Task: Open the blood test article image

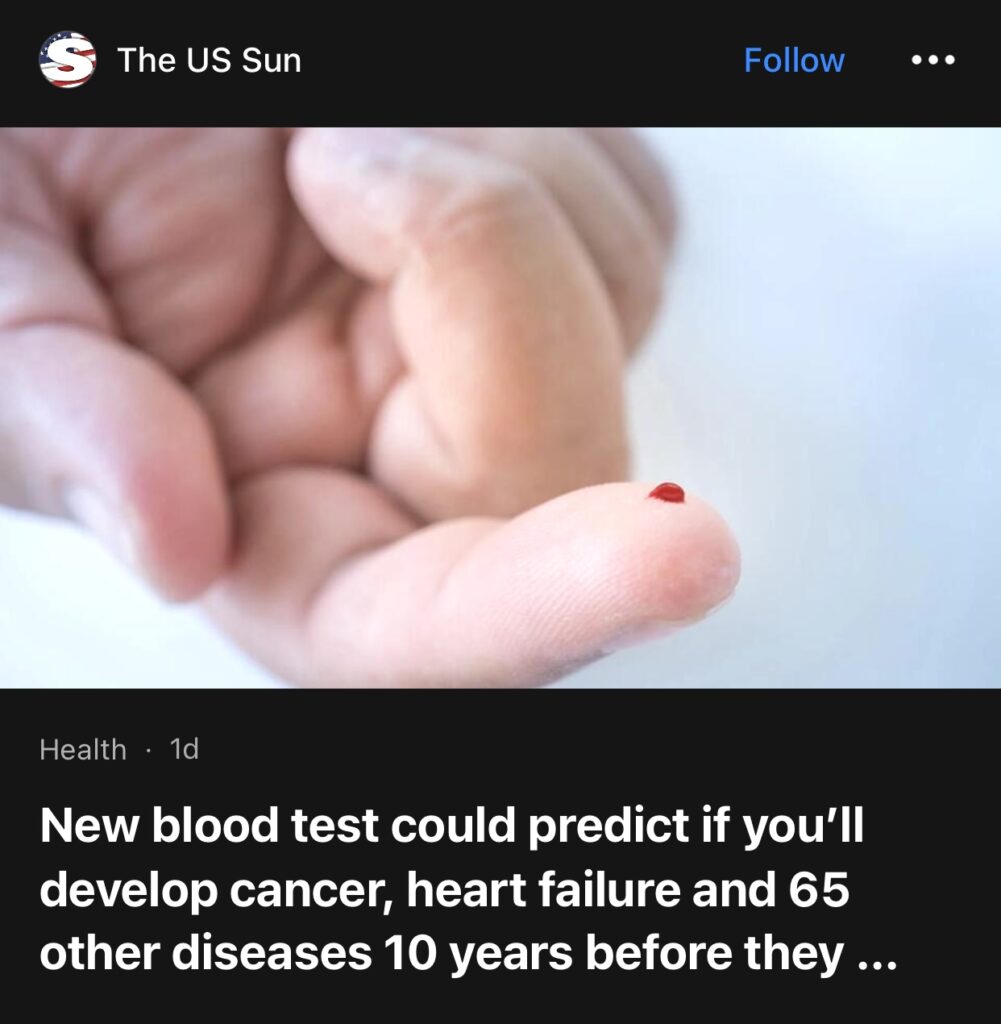Action: tap(500, 407)
